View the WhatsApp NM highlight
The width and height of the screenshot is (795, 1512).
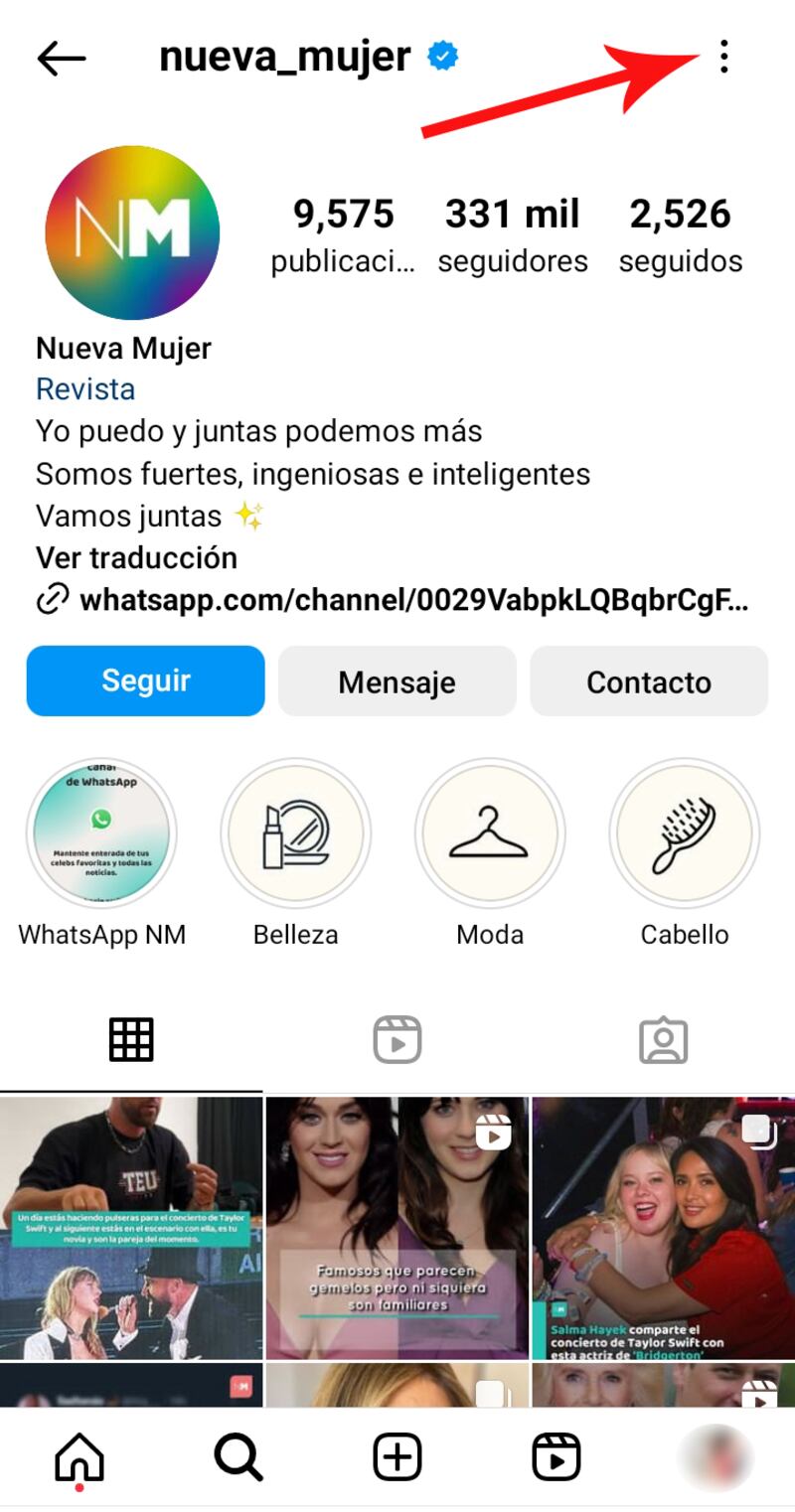101,832
